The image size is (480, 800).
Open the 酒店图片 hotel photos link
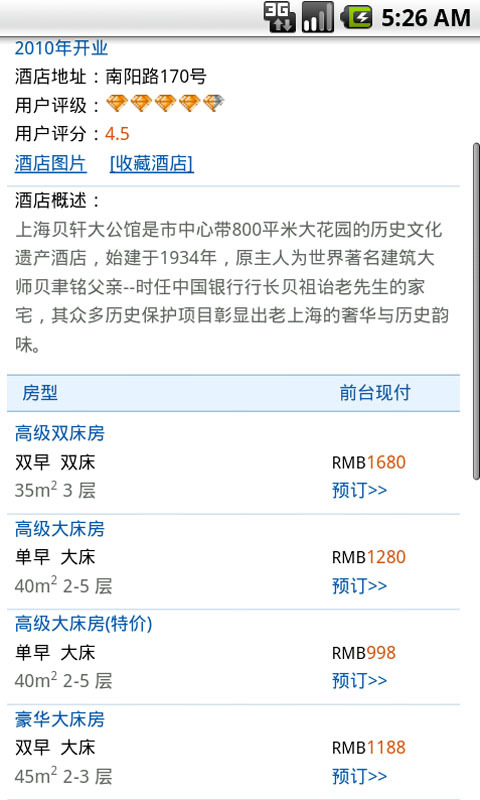(x=50, y=163)
